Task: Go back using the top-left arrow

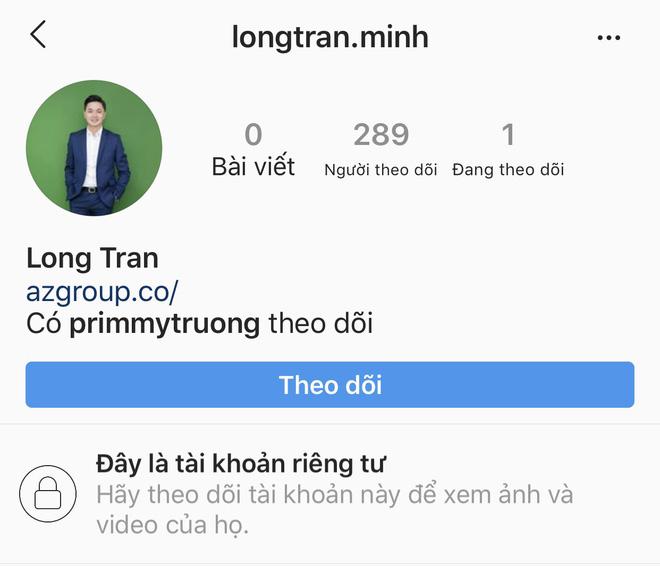Action: [x=38, y=35]
